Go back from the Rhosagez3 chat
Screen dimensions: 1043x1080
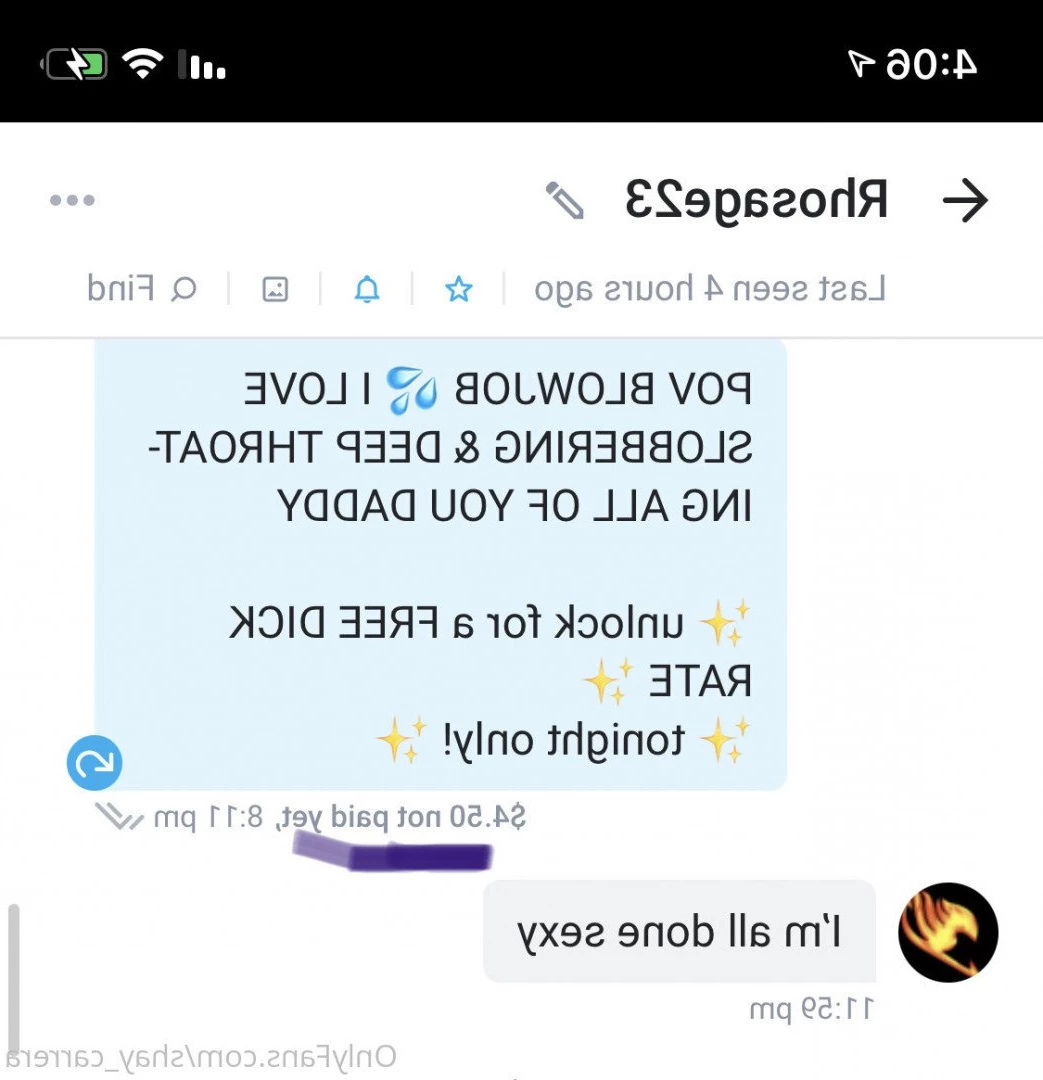coord(966,202)
